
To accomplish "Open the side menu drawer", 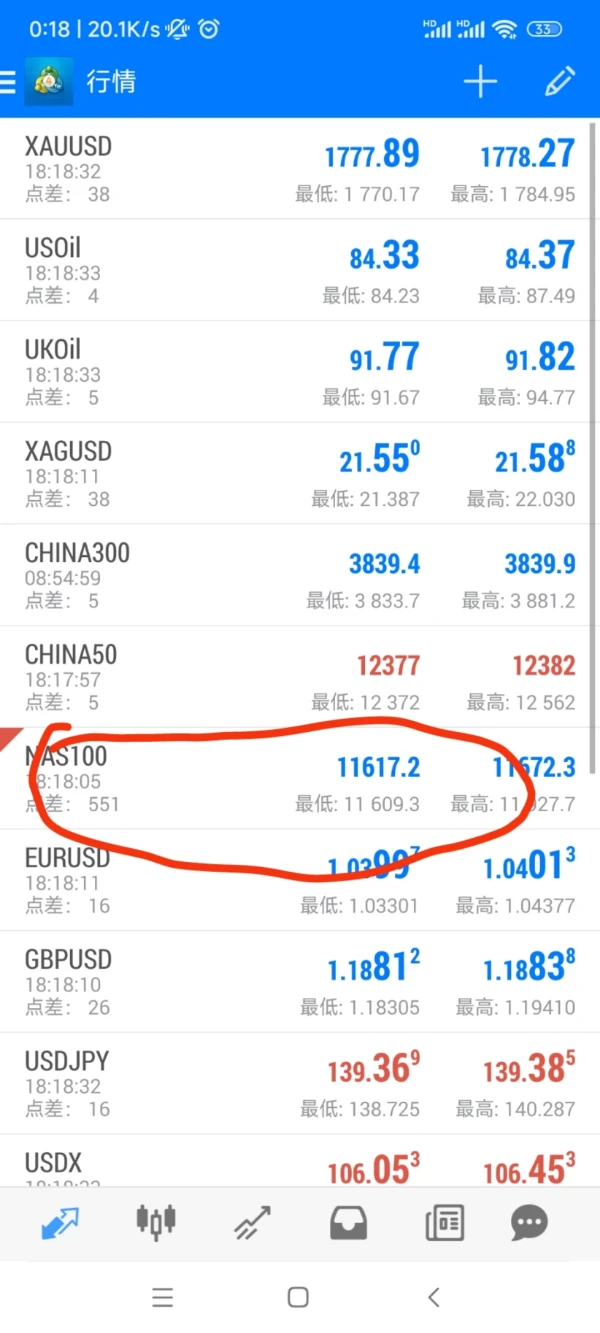I will [10, 82].
